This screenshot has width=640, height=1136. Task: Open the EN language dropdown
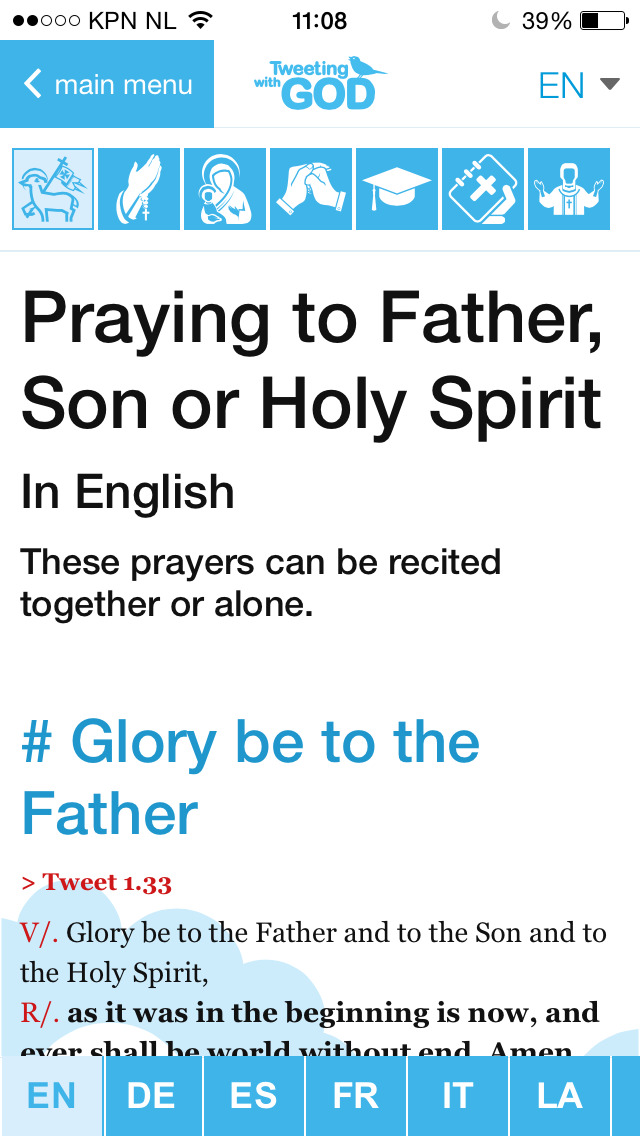coord(580,85)
